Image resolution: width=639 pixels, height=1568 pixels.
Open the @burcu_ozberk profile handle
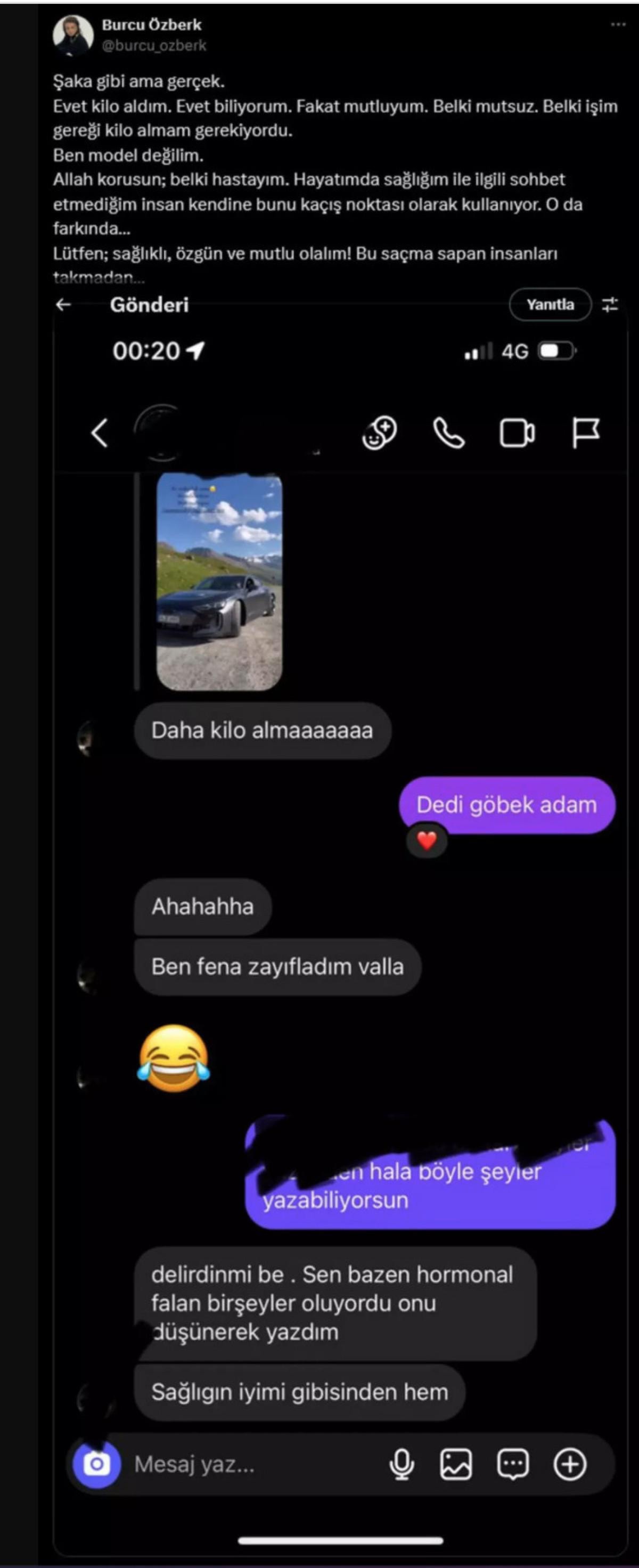click(154, 46)
